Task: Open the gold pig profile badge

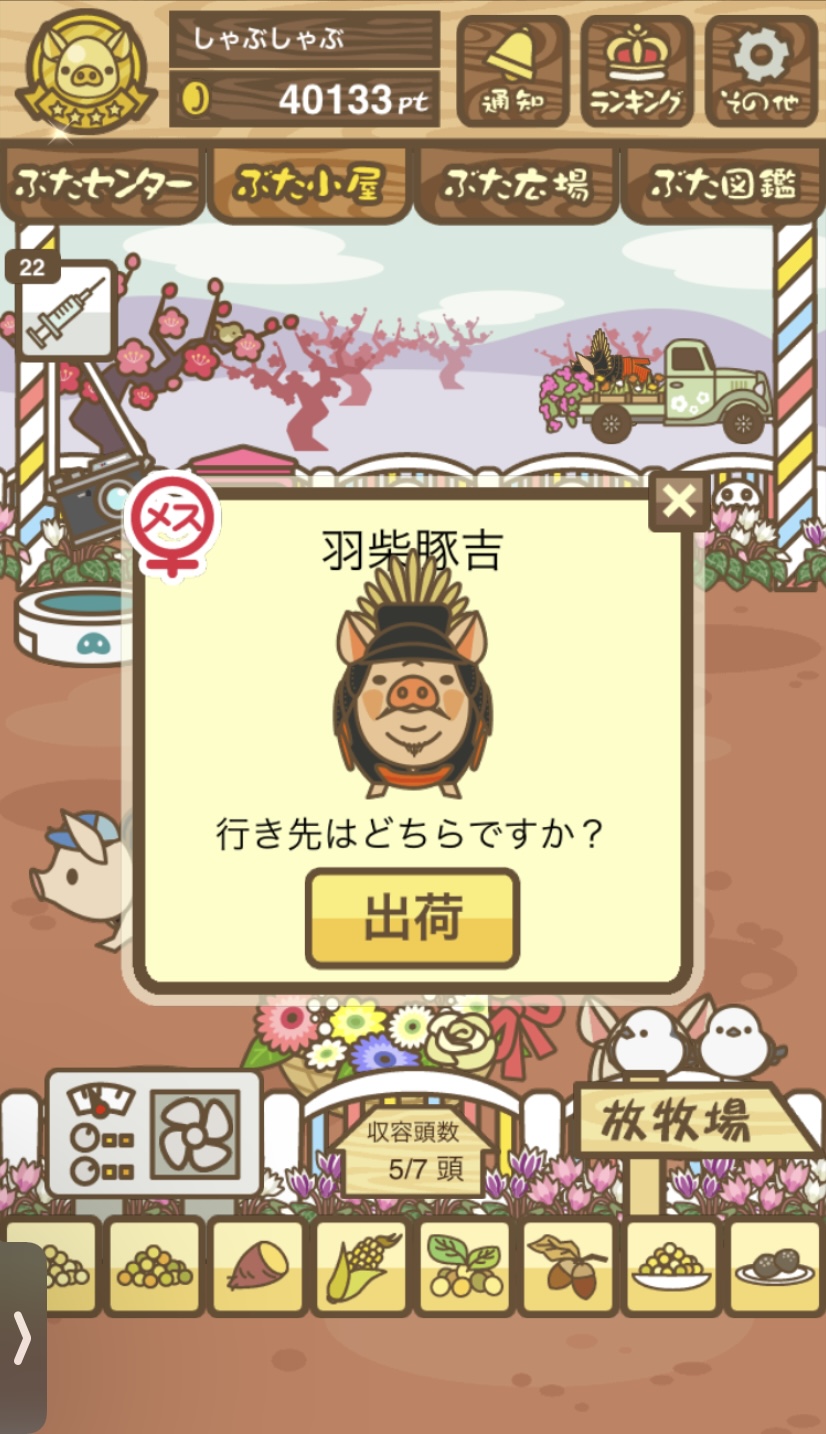Action: point(86,72)
